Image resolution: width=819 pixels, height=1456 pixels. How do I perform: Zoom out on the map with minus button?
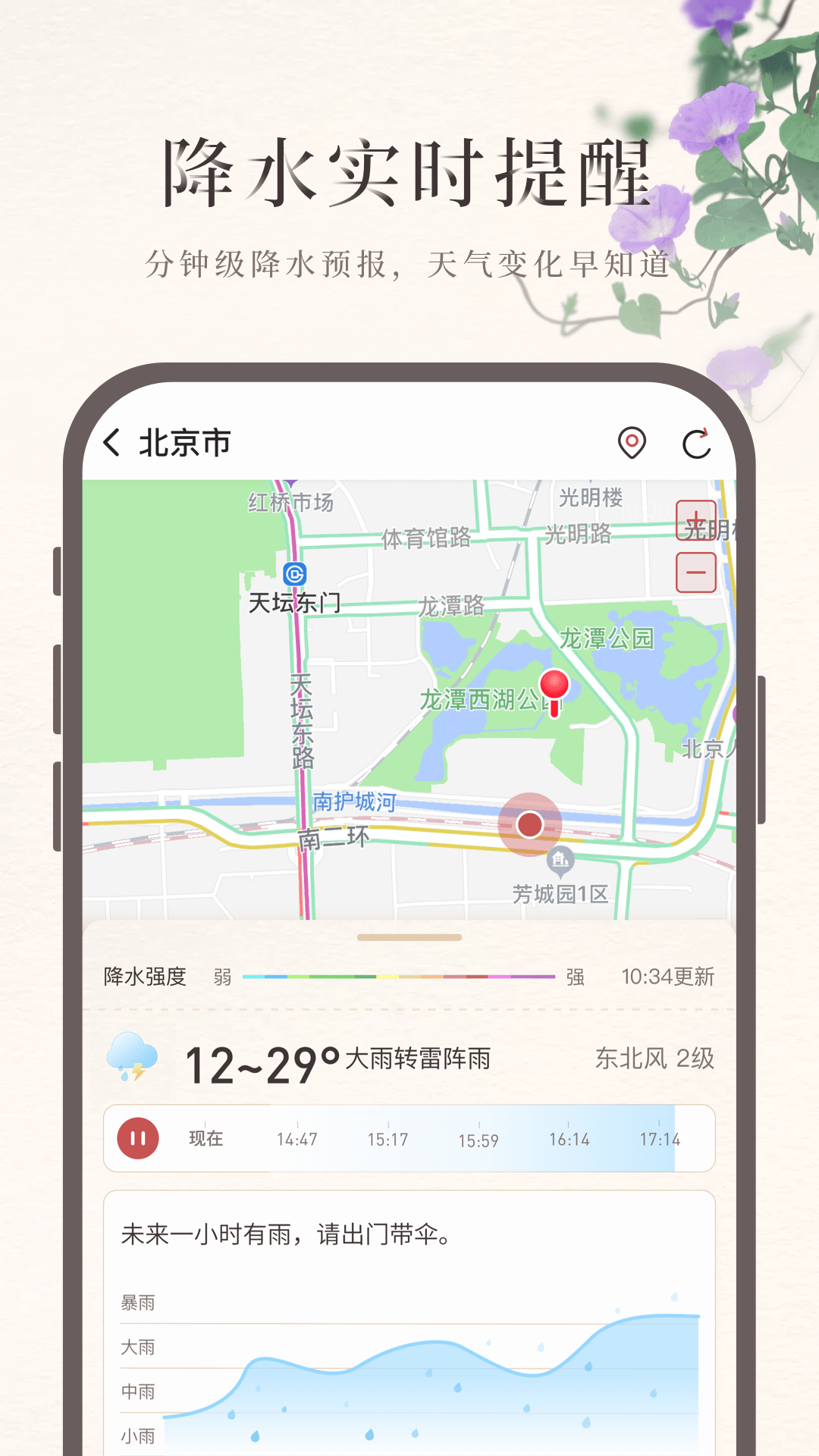tap(697, 573)
